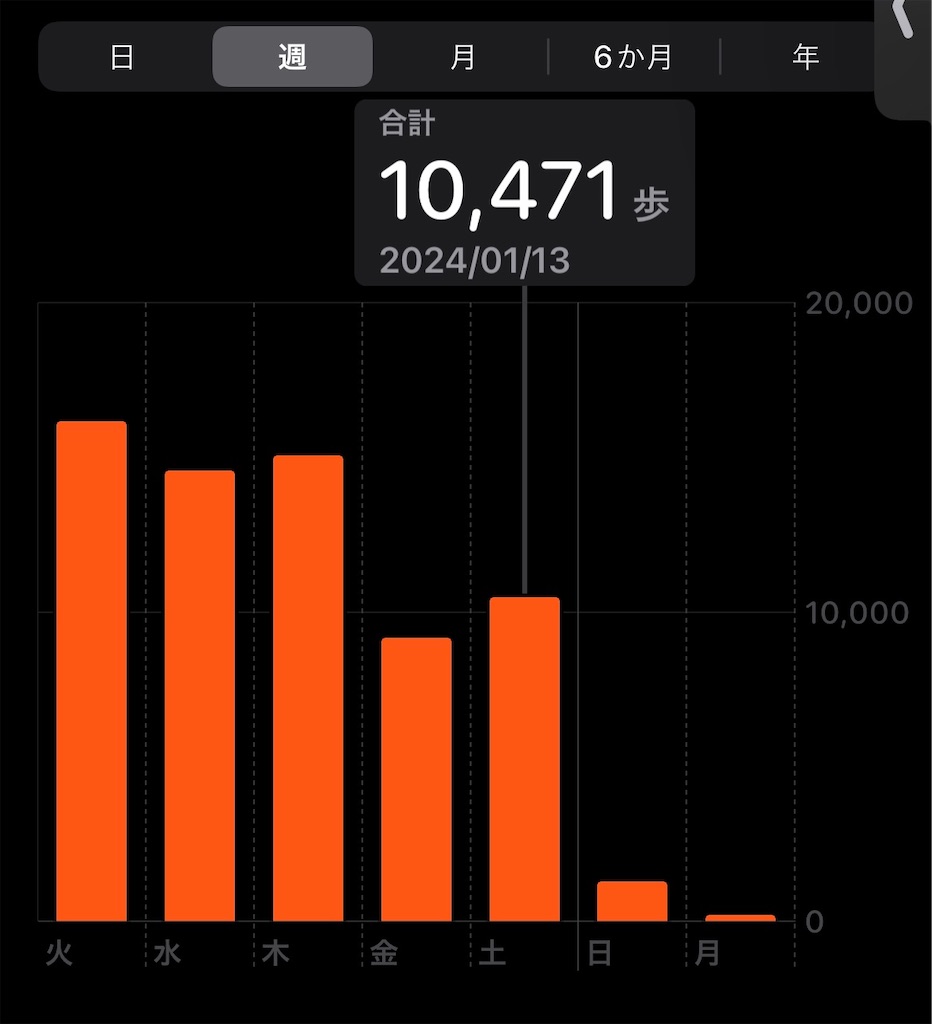The height and width of the screenshot is (1024, 932).
Task: Switch to the 月 (month) view
Action: click(x=462, y=57)
